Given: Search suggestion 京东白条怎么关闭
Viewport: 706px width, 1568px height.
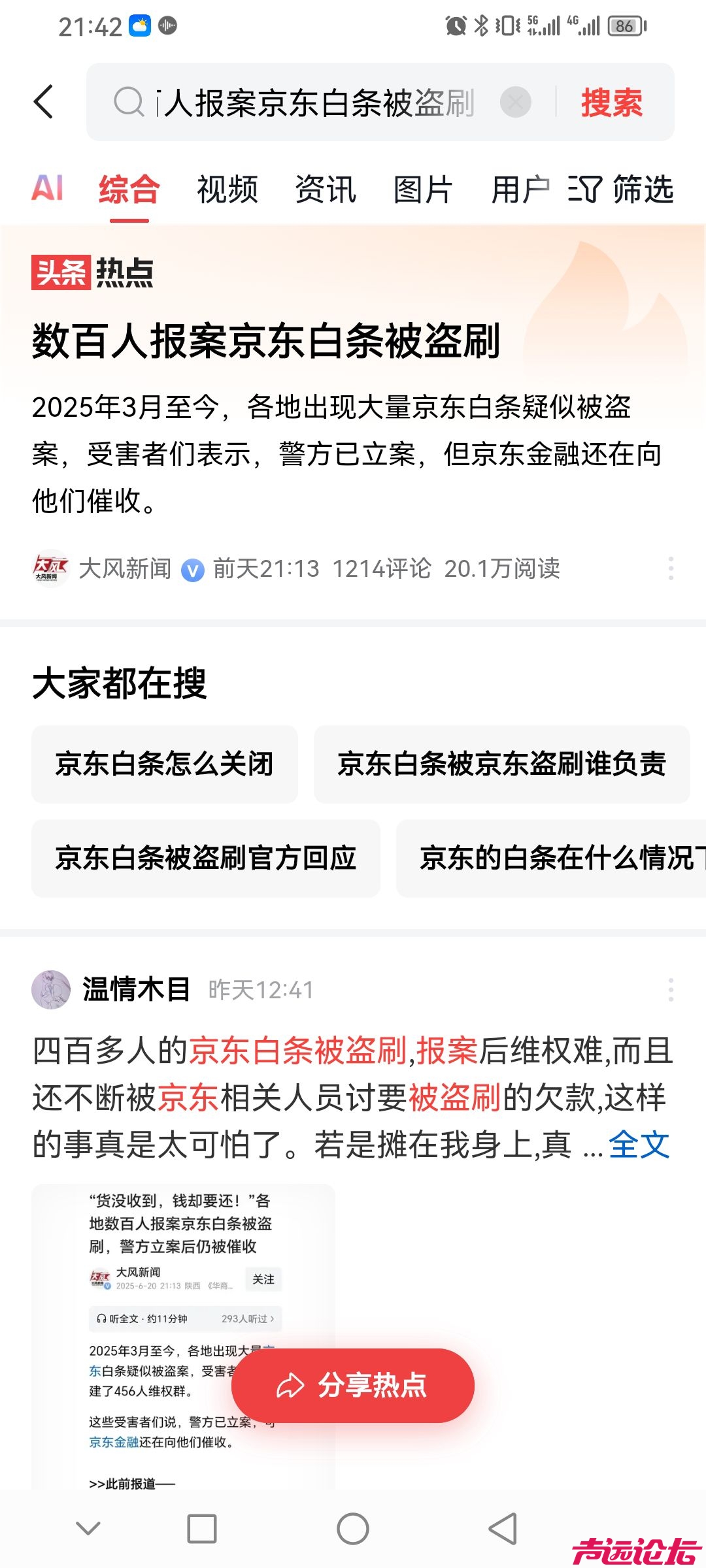Looking at the screenshot, I should [165, 764].
